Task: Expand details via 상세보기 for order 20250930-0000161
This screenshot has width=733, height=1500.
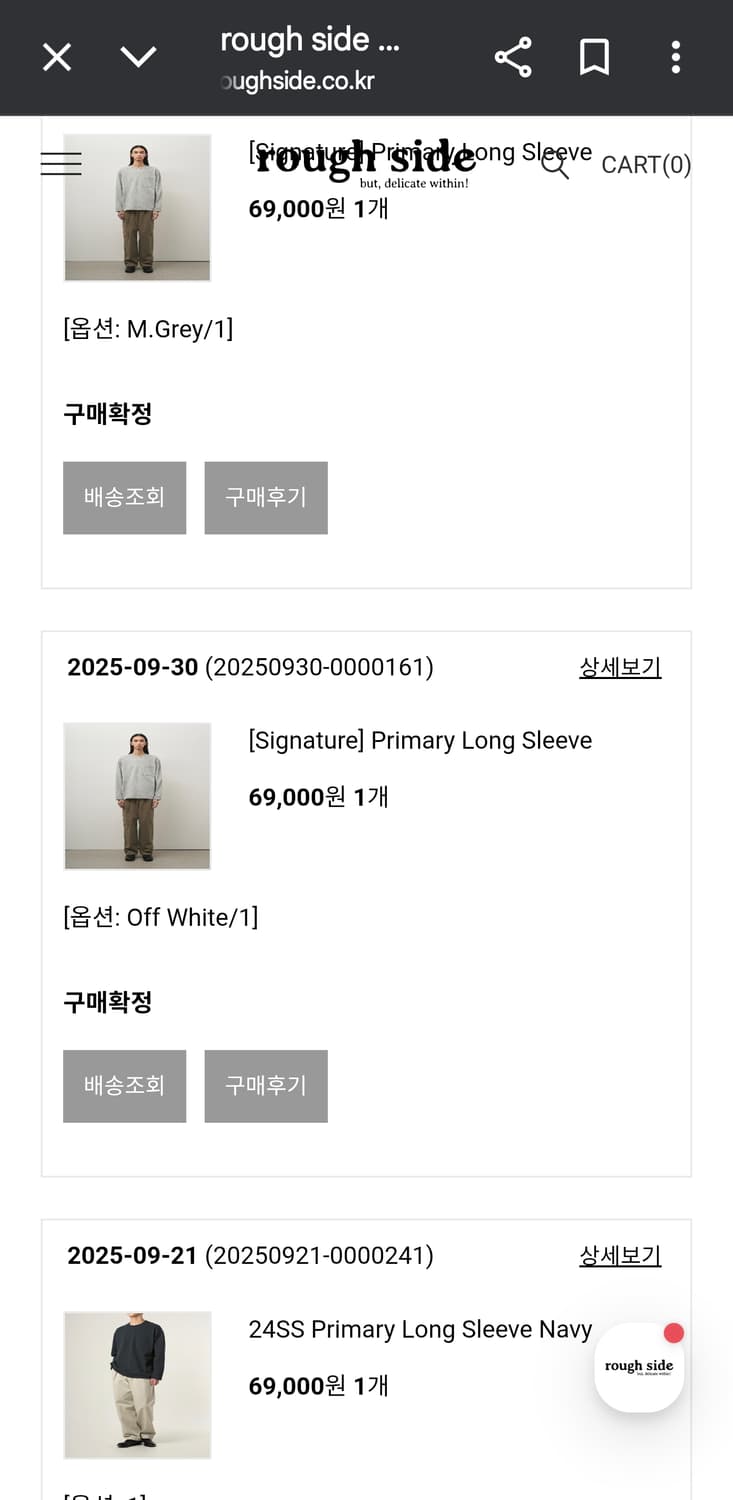Action: tap(619, 667)
